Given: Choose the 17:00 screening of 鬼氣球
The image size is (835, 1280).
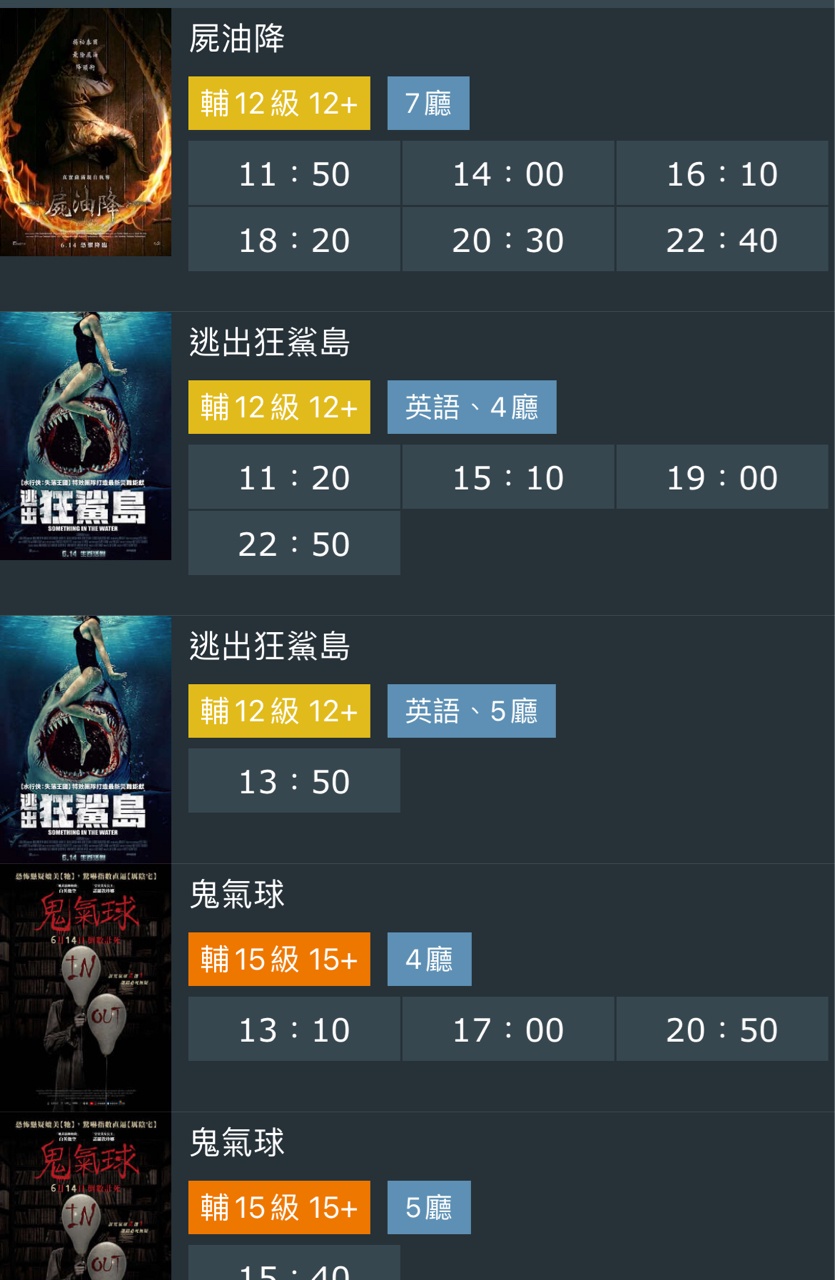Looking at the screenshot, I should click(508, 1029).
